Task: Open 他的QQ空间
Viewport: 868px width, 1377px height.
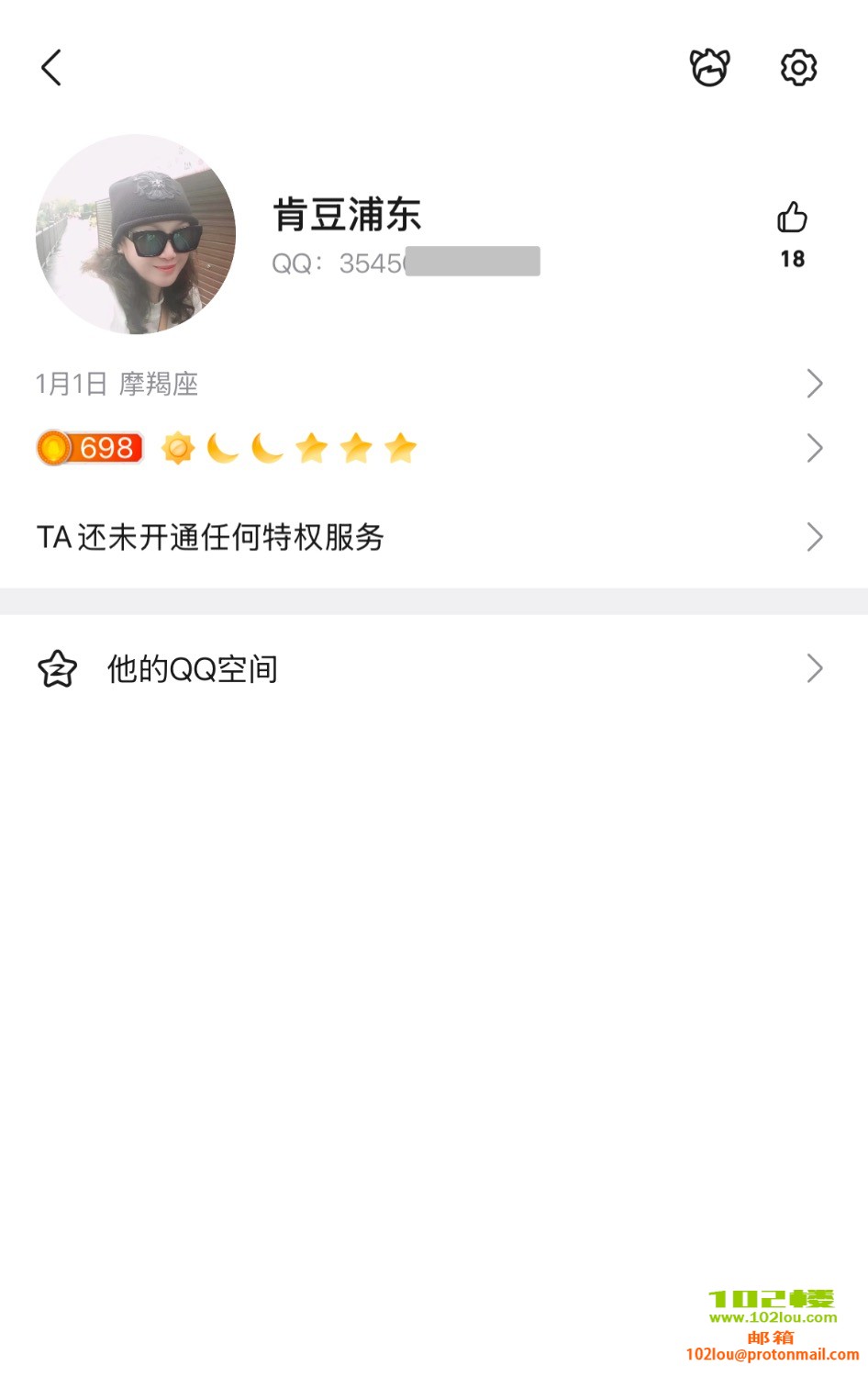Action: point(429,668)
